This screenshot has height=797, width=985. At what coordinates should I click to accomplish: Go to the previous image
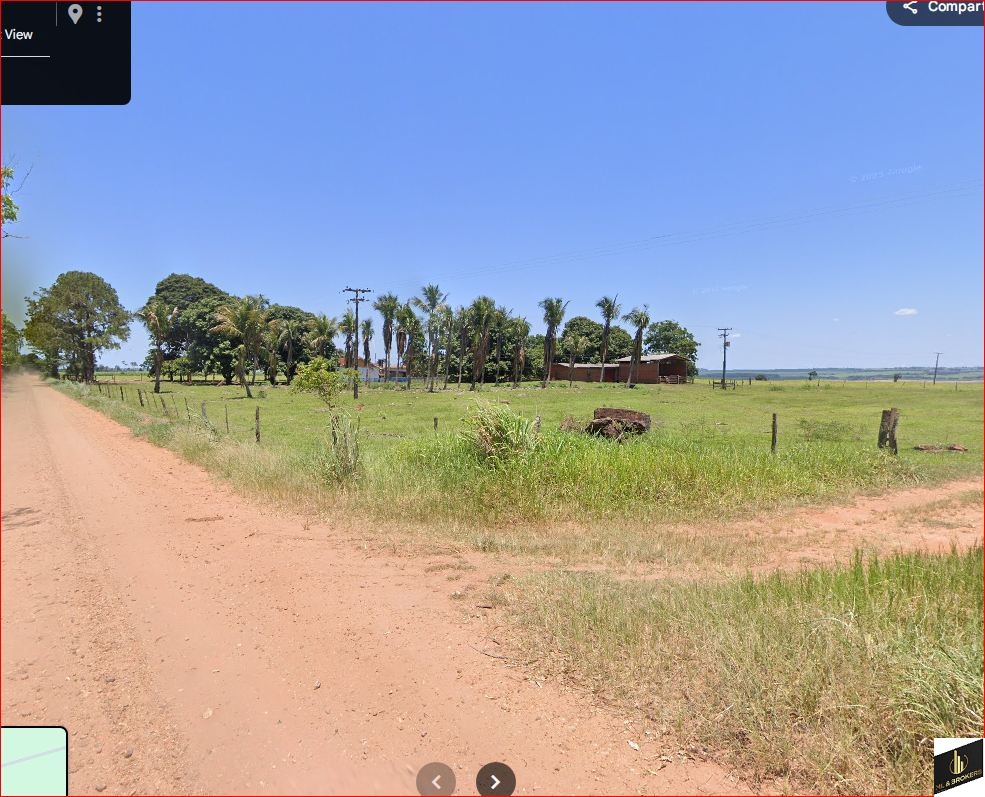point(436,781)
